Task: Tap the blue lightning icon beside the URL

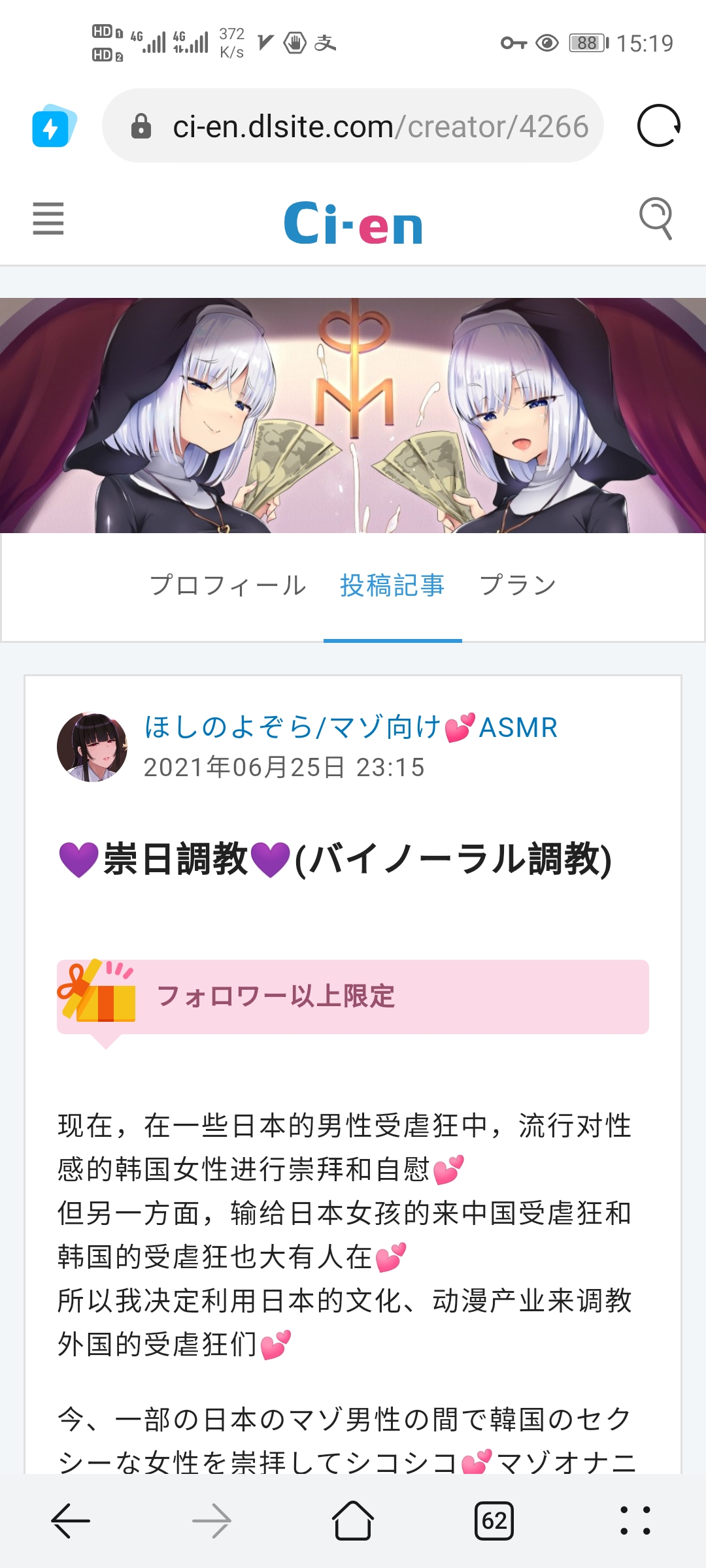Action: coord(52,126)
